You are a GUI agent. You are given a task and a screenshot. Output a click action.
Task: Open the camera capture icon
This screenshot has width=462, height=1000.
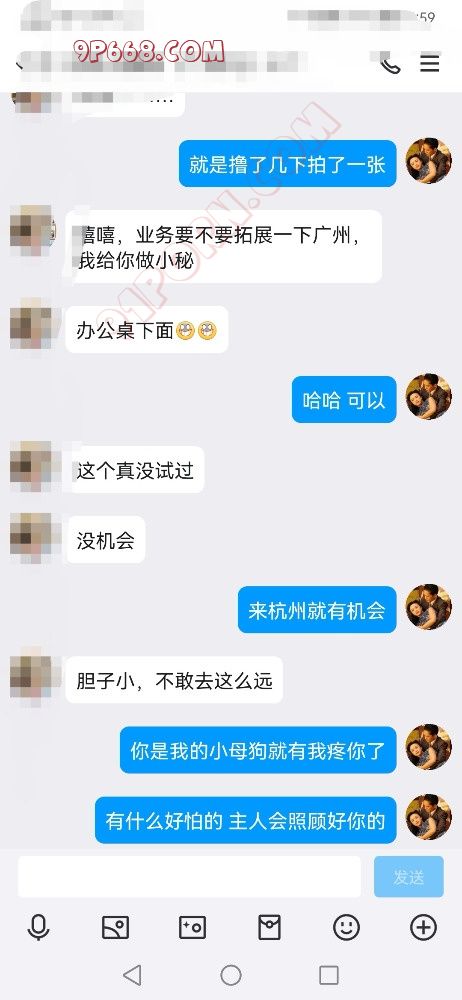pyautogui.click(x=192, y=927)
